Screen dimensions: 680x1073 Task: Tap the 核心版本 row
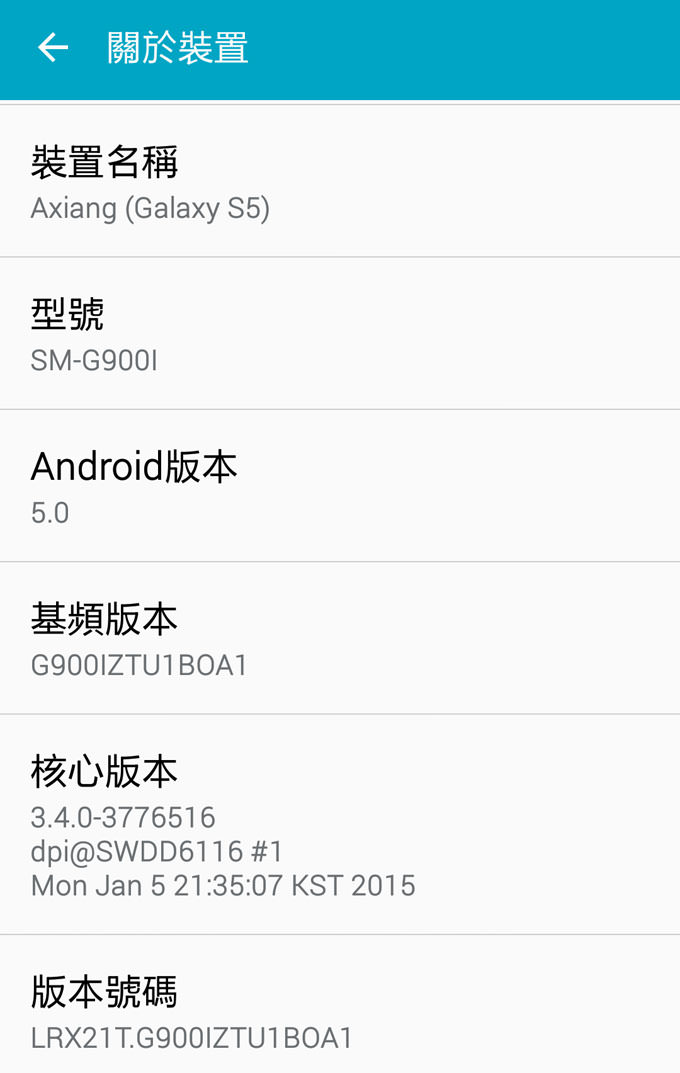point(340,825)
